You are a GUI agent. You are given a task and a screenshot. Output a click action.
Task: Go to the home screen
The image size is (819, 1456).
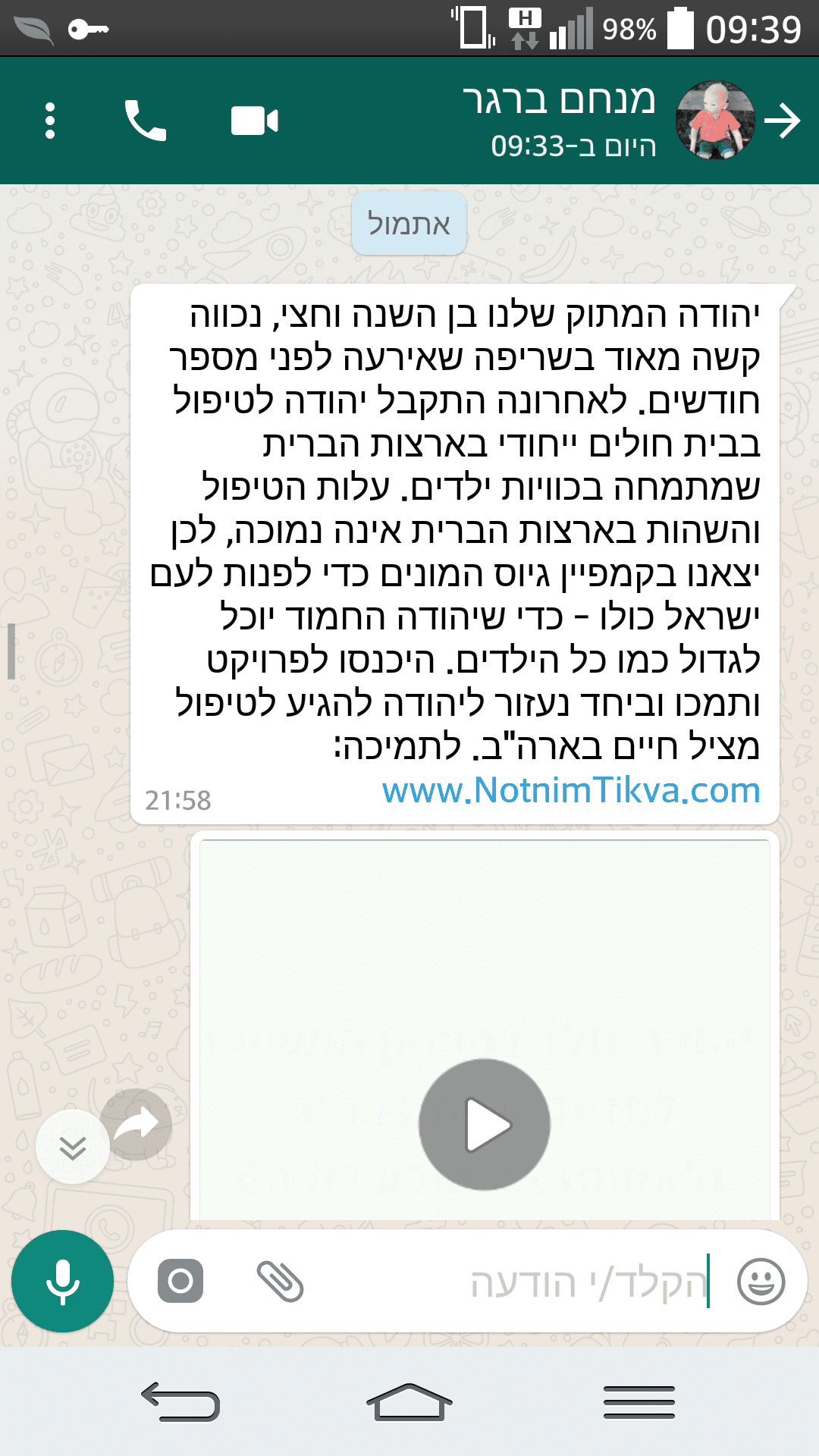pos(409,1401)
